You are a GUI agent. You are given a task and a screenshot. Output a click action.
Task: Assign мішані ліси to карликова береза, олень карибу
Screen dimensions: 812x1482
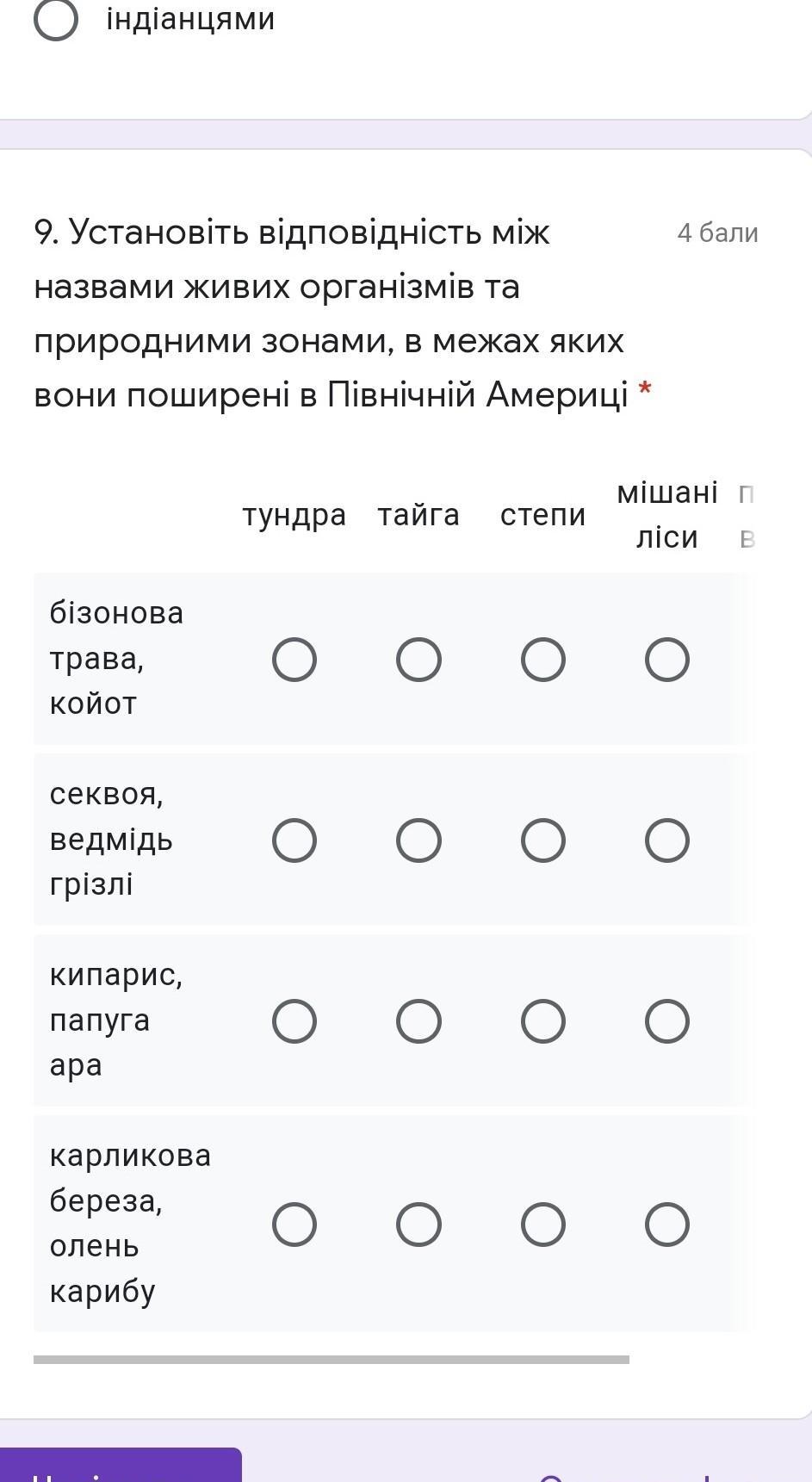(667, 1225)
